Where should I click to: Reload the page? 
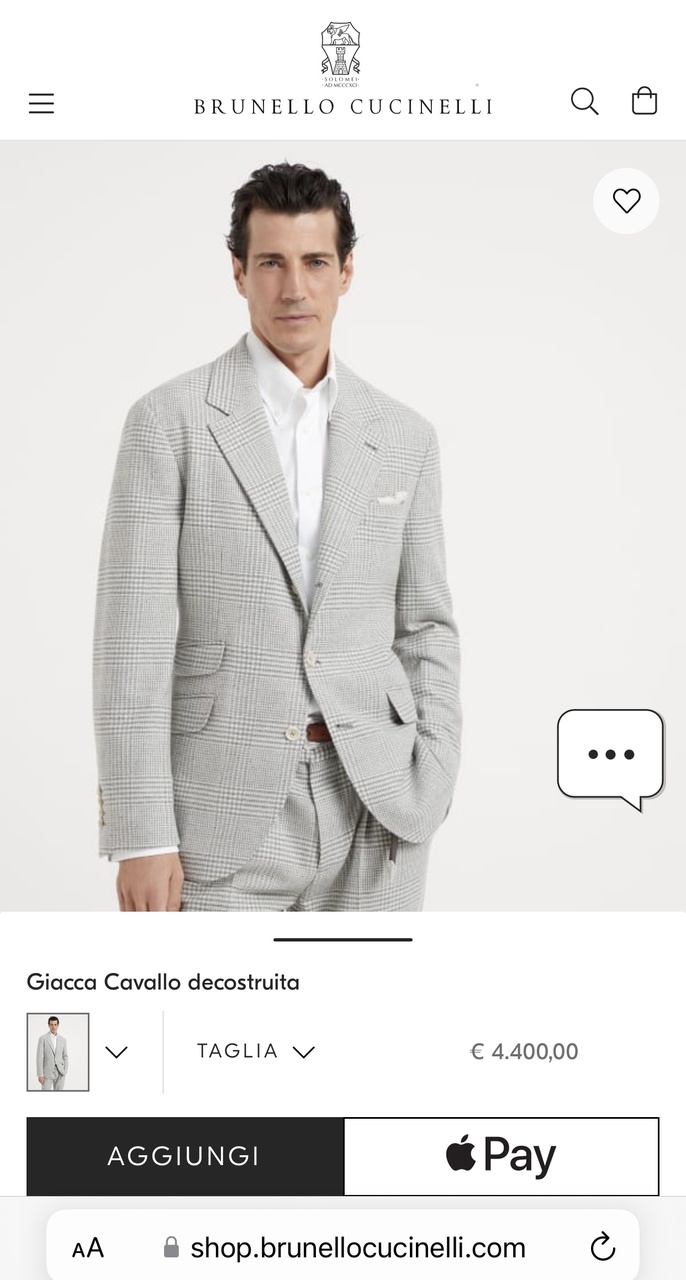(x=602, y=1247)
